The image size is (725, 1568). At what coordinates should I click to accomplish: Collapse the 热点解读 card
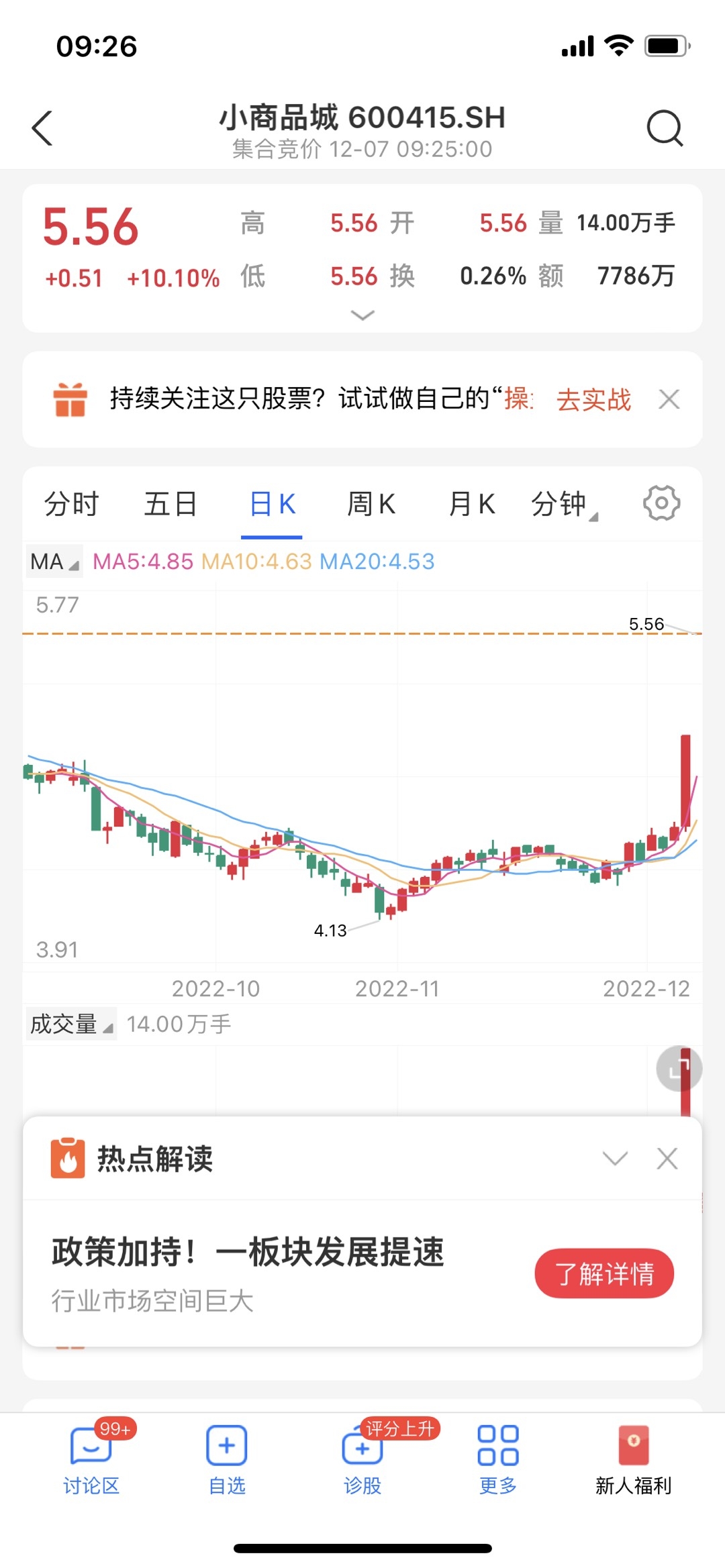pos(615,1158)
